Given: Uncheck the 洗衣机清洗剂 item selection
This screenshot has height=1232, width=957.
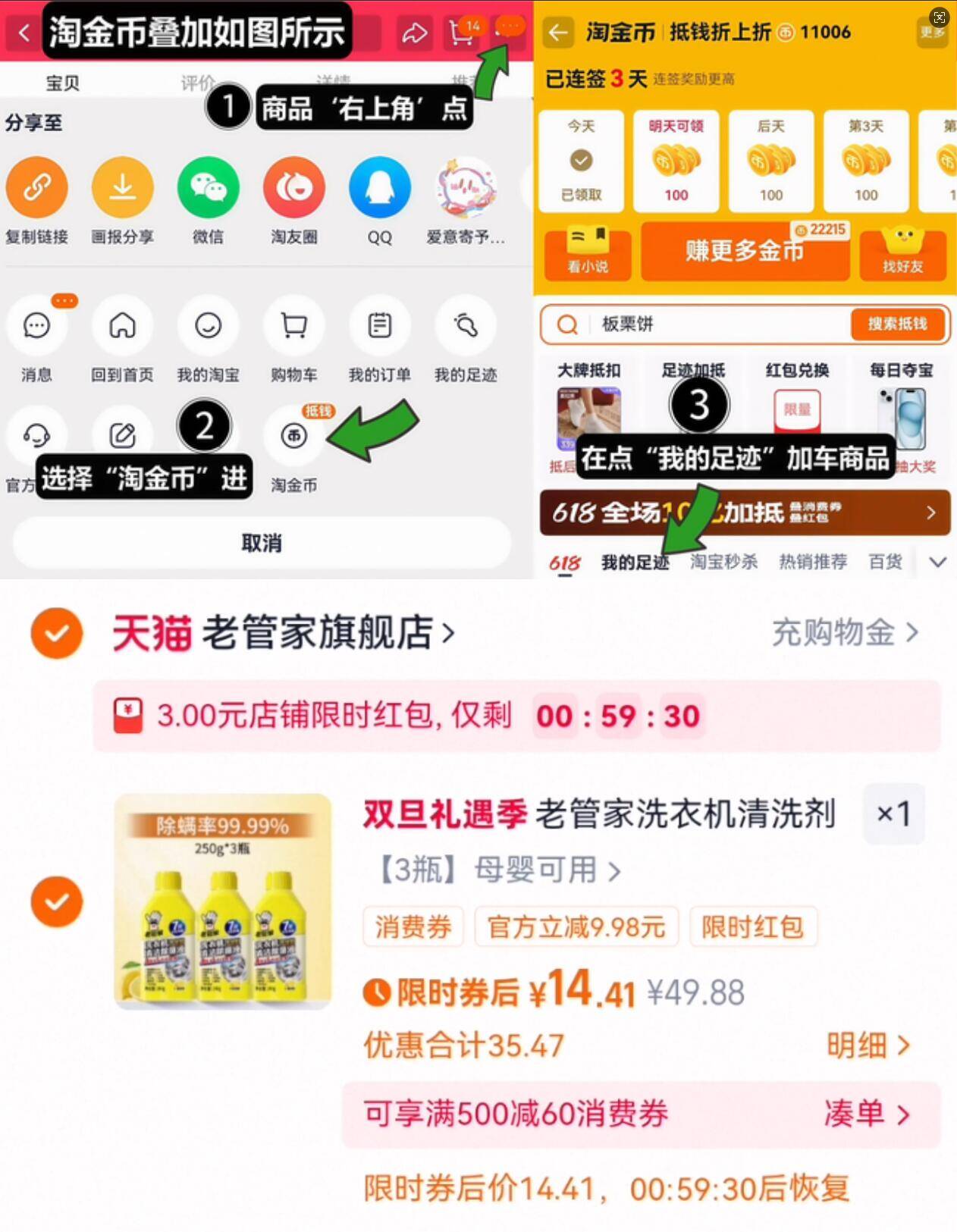Looking at the screenshot, I should tap(56, 901).
